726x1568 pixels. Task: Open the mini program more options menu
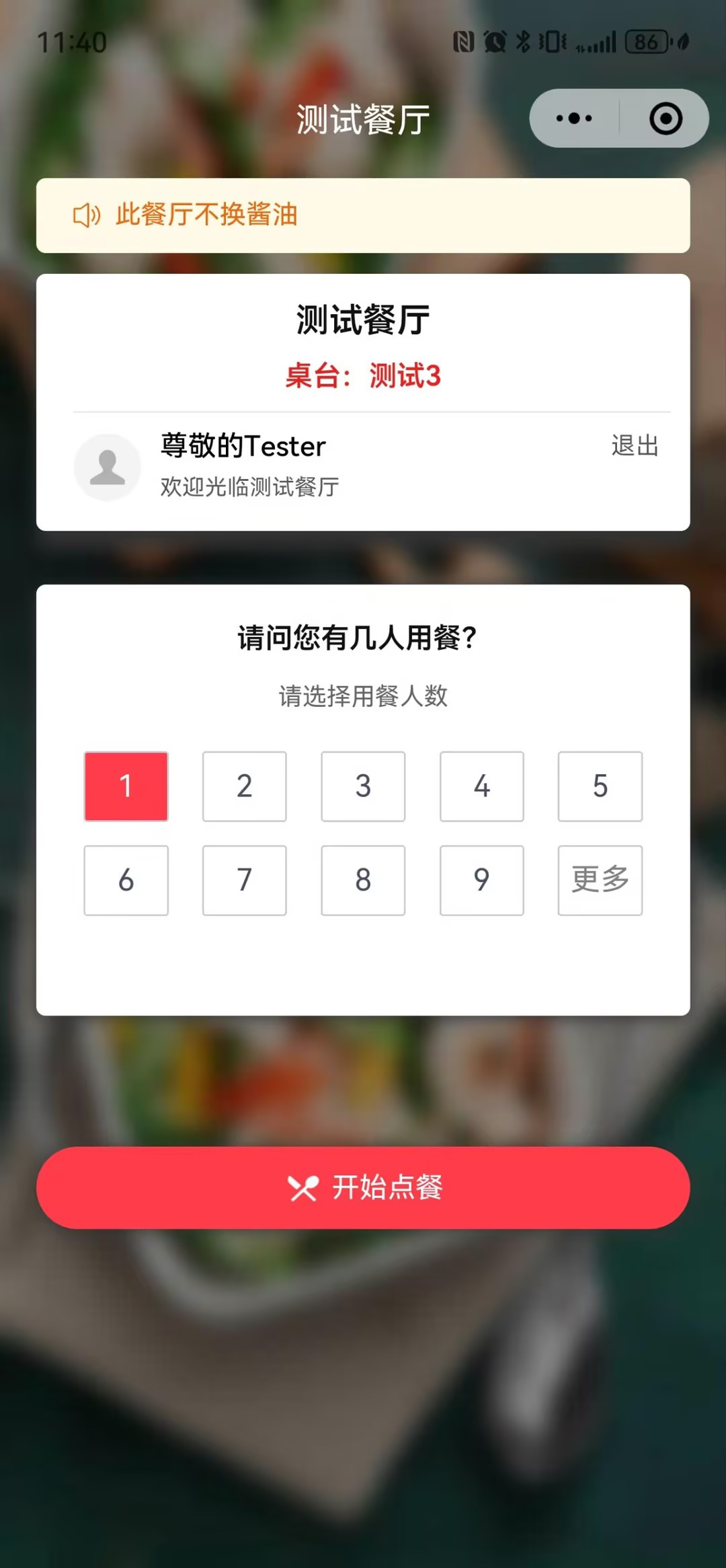coord(574,118)
